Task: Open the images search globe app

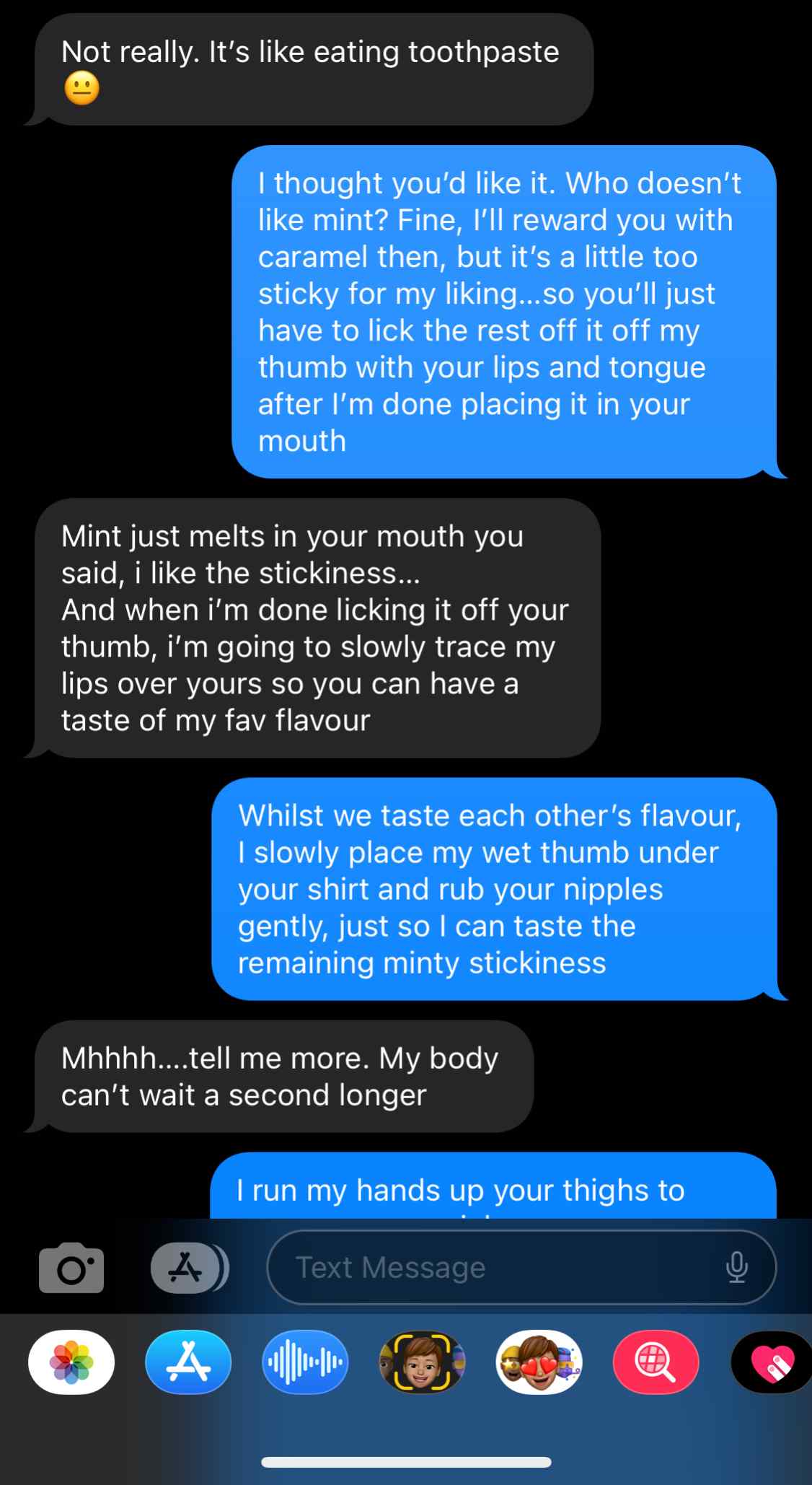Action: pyautogui.click(x=656, y=1362)
